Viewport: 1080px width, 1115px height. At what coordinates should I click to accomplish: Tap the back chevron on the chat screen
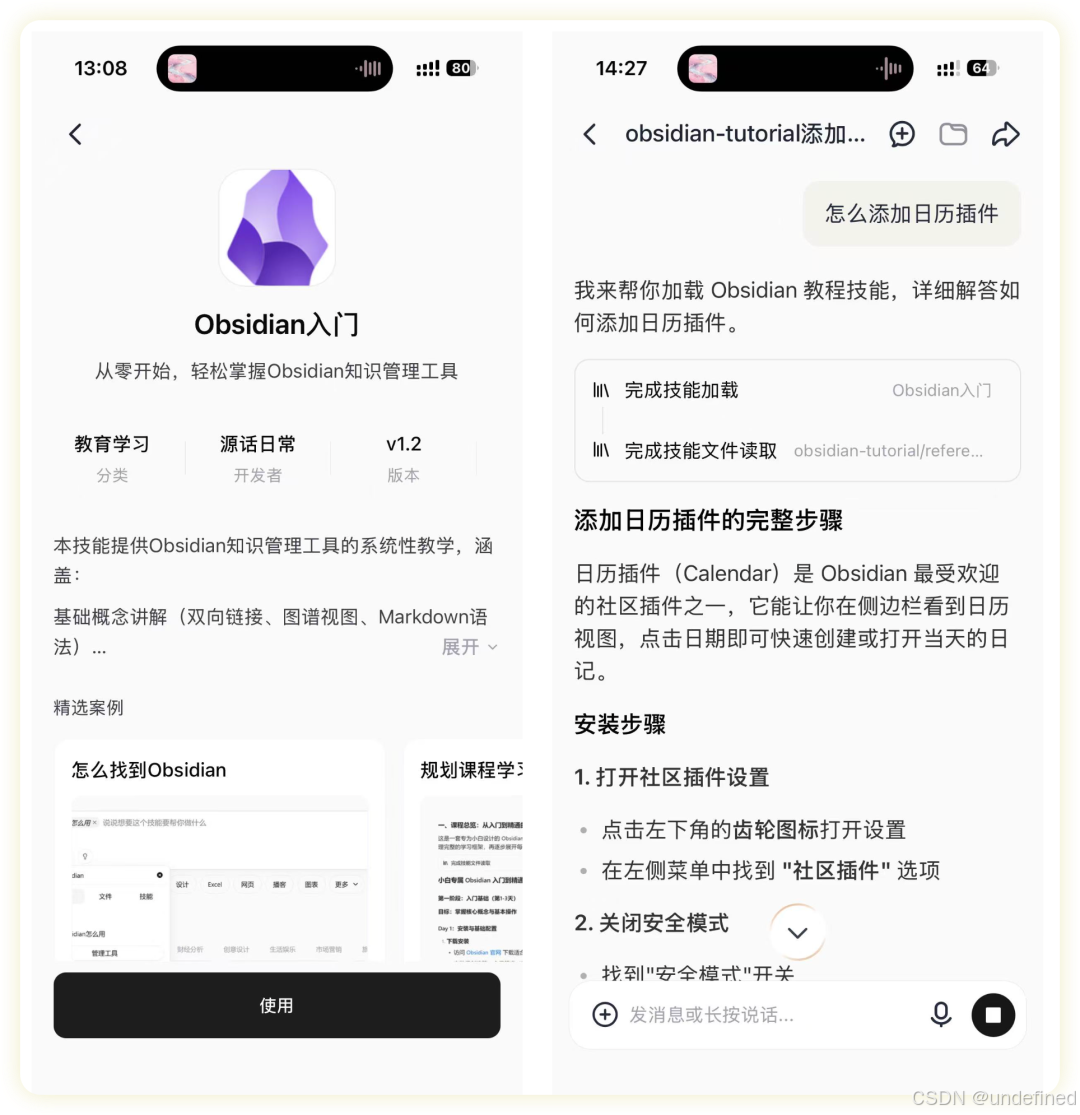[589, 133]
